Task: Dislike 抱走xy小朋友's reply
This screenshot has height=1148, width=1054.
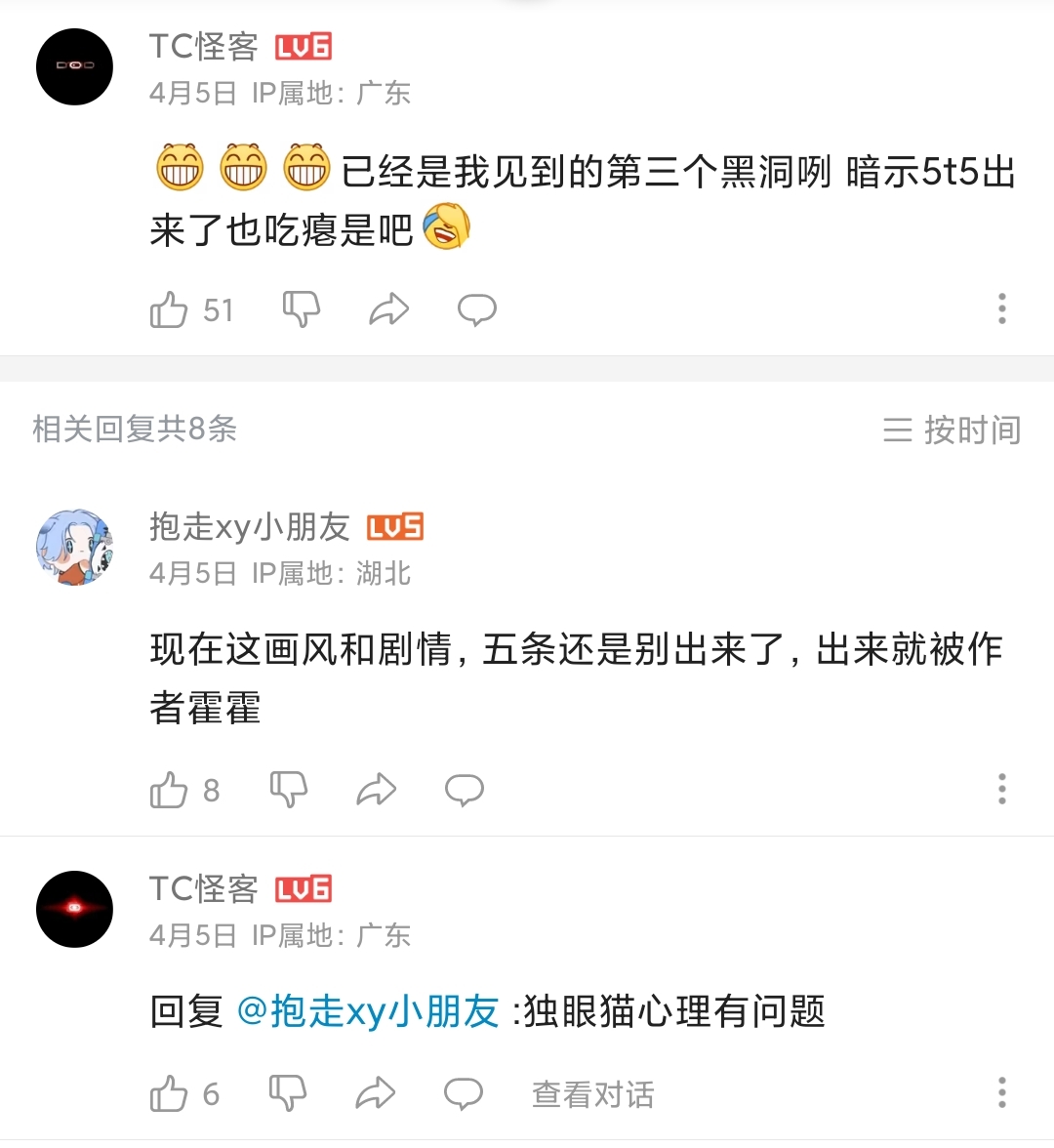Action: pyautogui.click(x=289, y=789)
